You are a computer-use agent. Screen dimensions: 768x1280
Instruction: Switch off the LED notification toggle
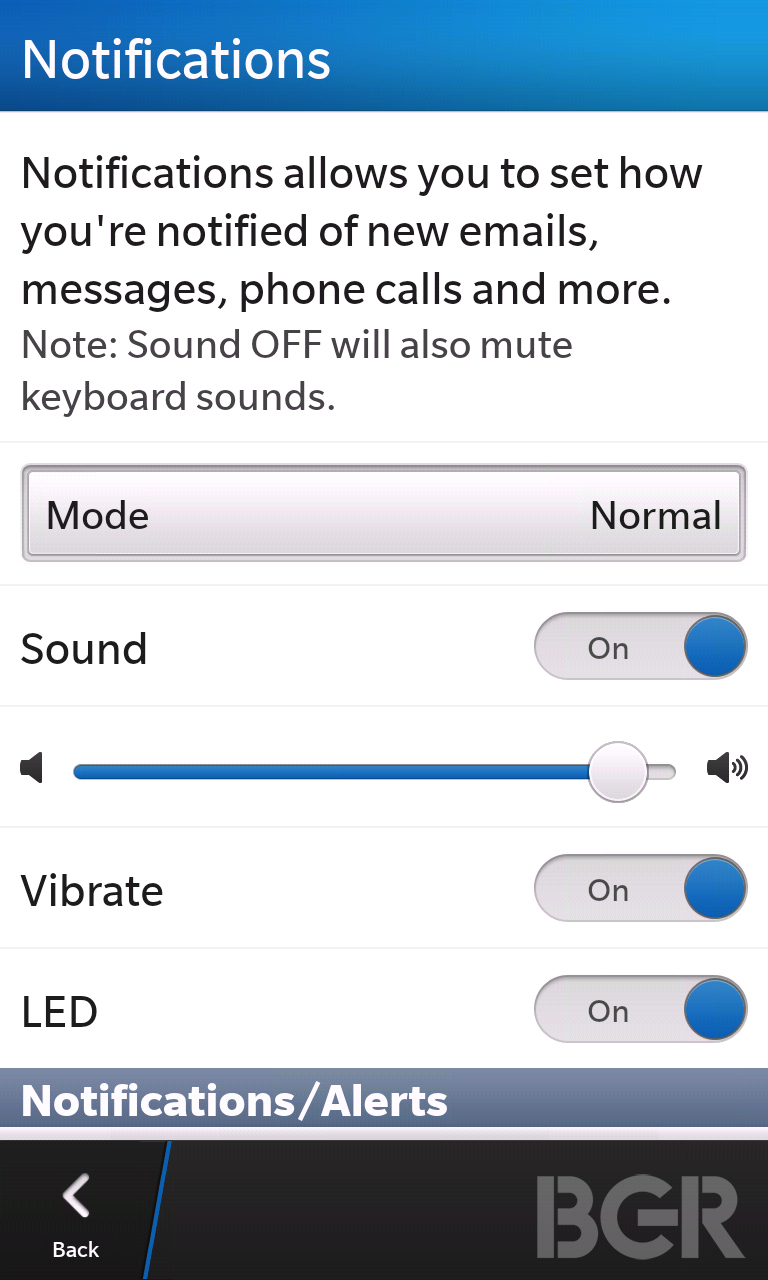point(640,1010)
